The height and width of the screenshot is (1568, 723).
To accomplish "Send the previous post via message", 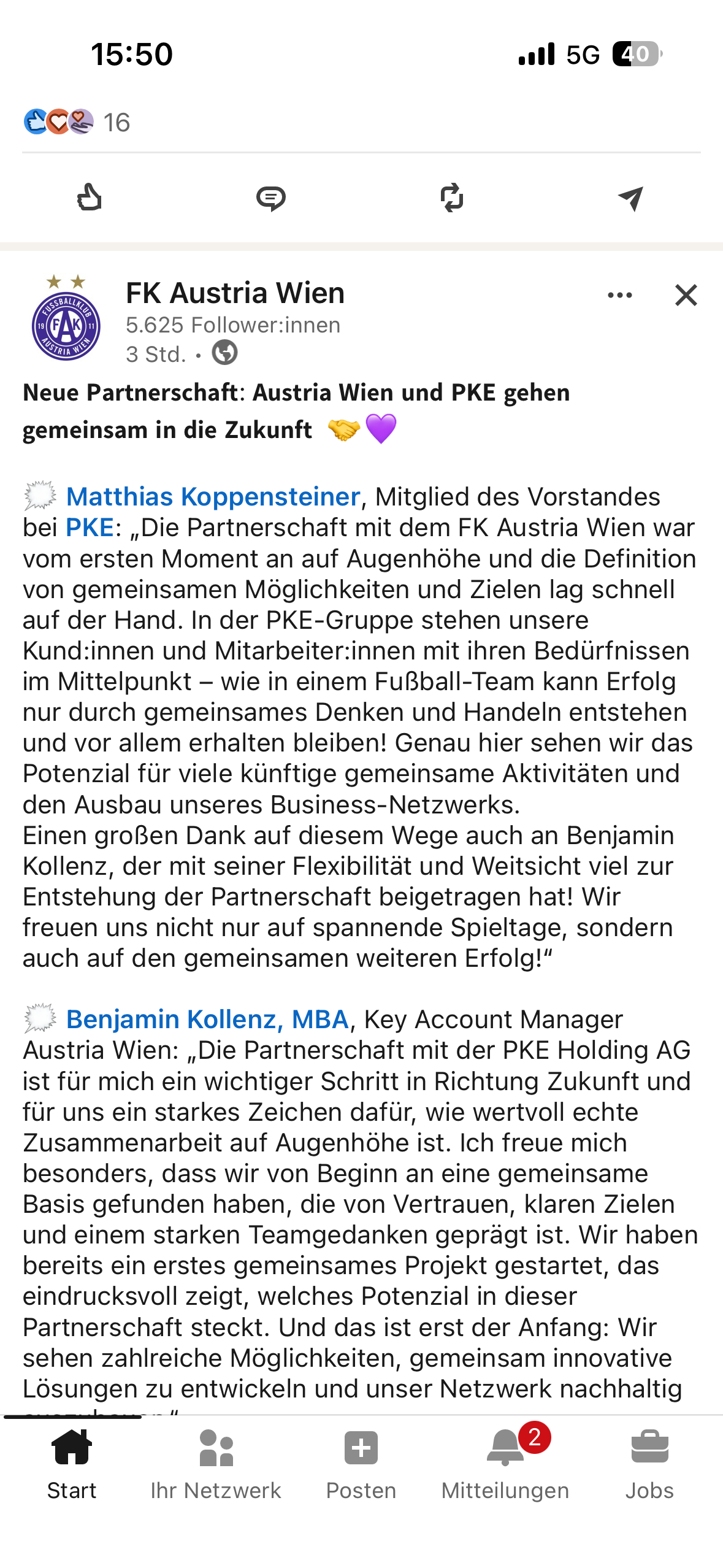I will [x=630, y=198].
